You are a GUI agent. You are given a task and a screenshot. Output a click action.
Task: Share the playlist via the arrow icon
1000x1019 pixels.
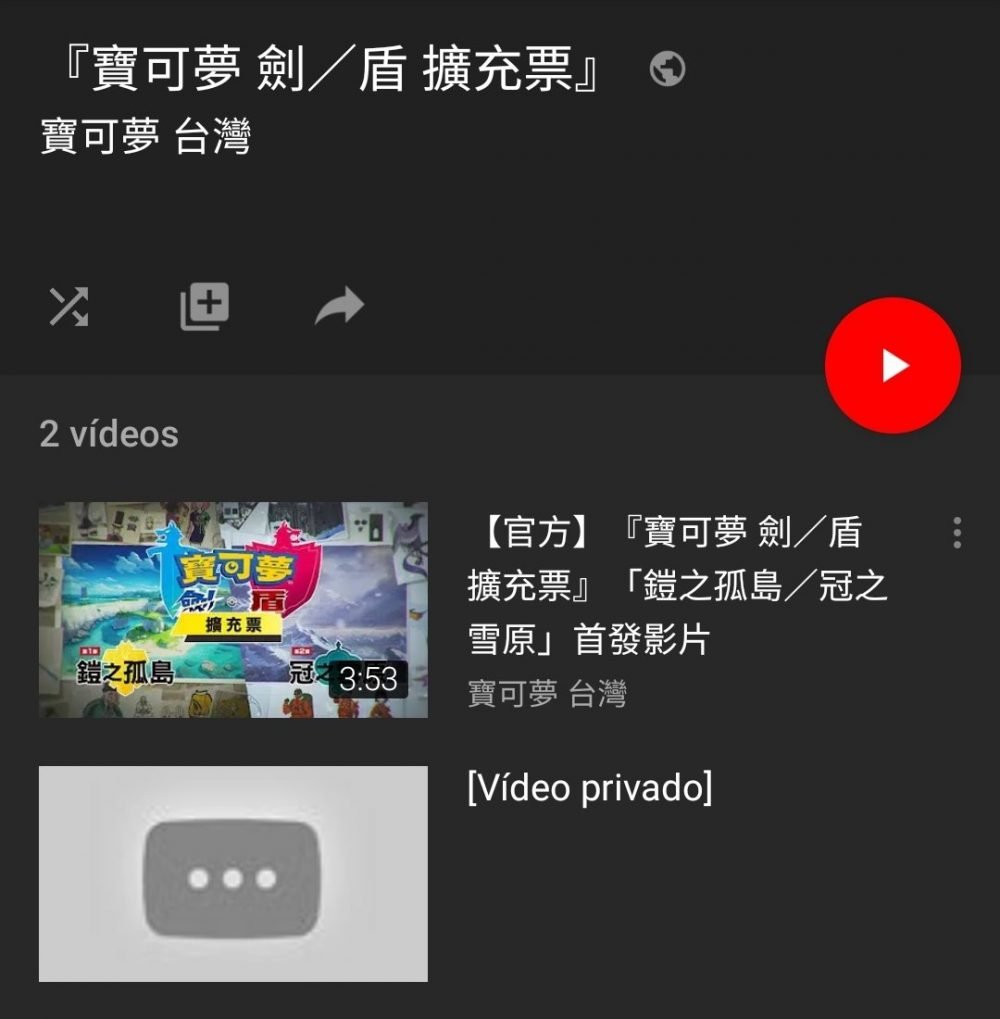point(339,307)
